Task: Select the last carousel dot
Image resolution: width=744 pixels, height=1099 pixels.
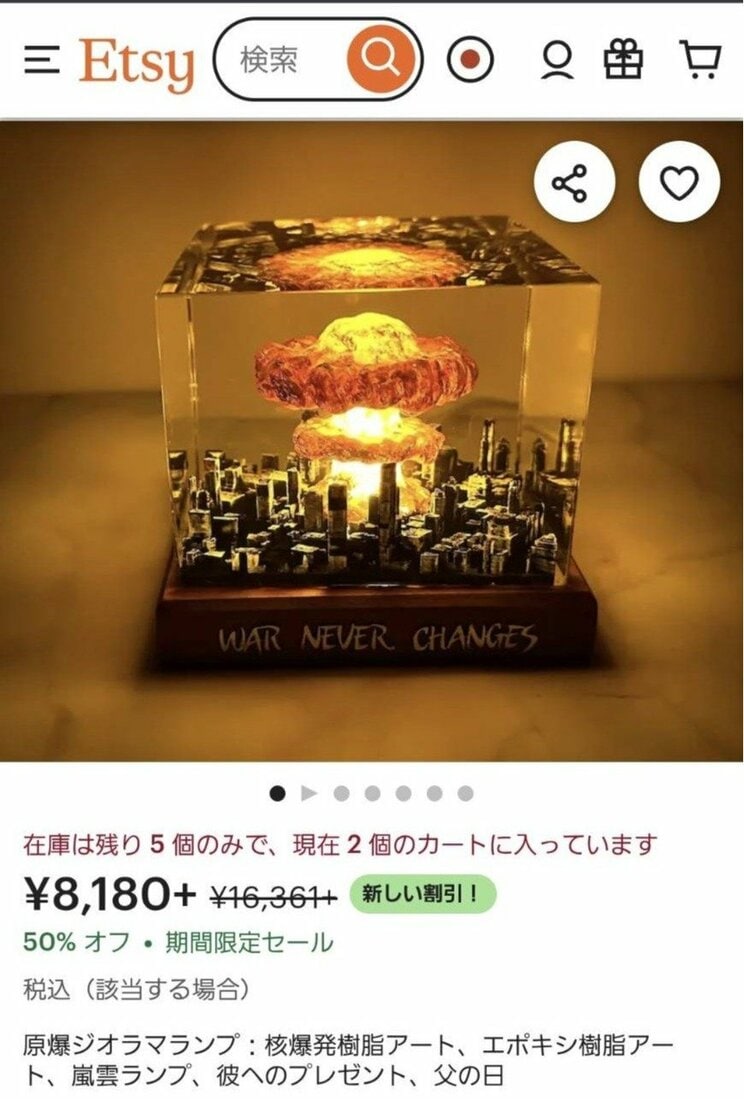Action: (x=463, y=791)
